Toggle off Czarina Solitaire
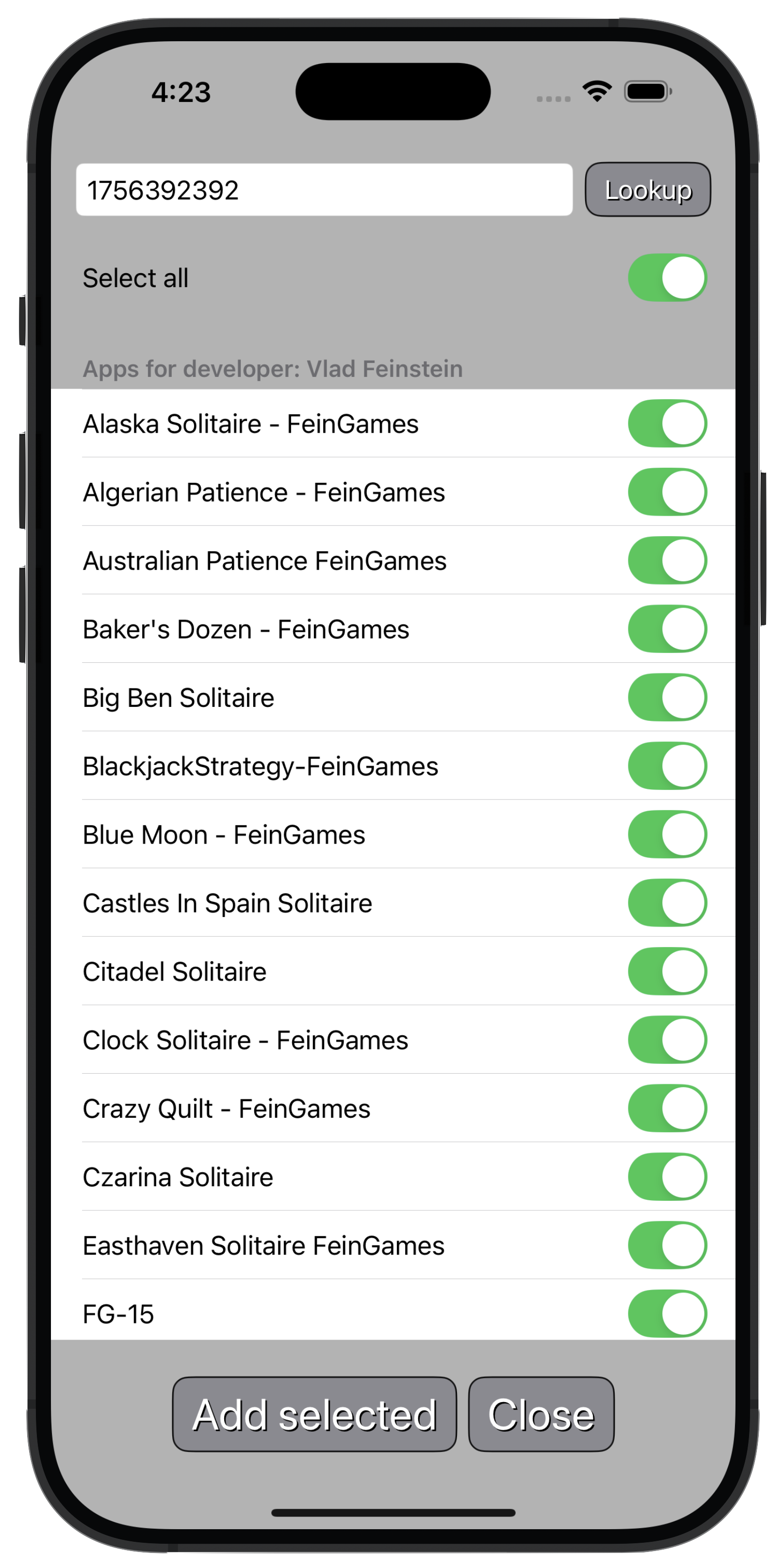Screen dimensions: 784x1568 click(667, 1176)
